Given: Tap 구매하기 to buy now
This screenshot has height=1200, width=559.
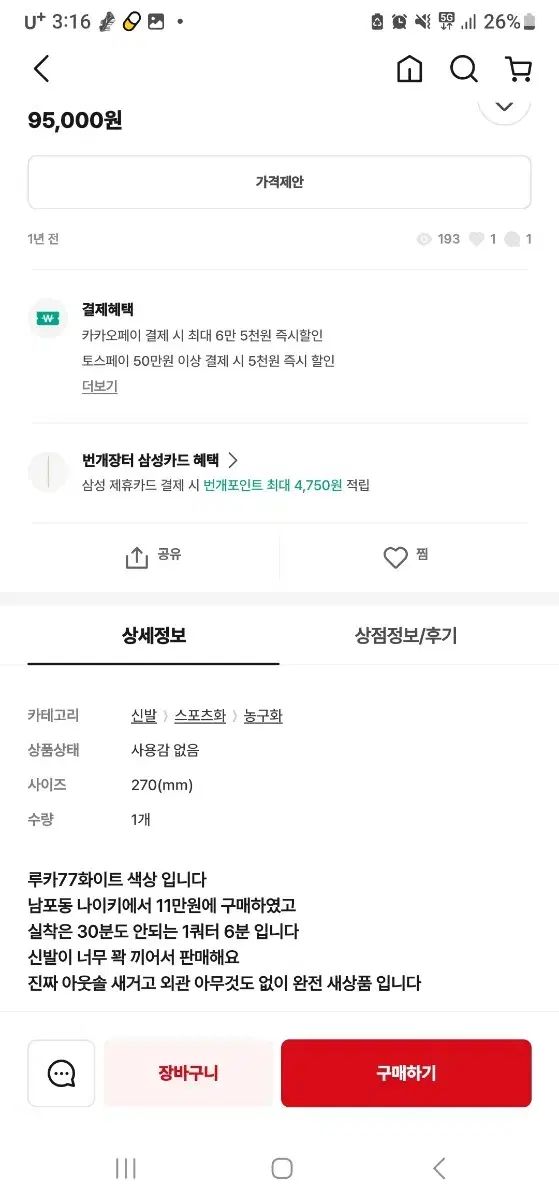Looking at the screenshot, I should click(x=406, y=1073).
